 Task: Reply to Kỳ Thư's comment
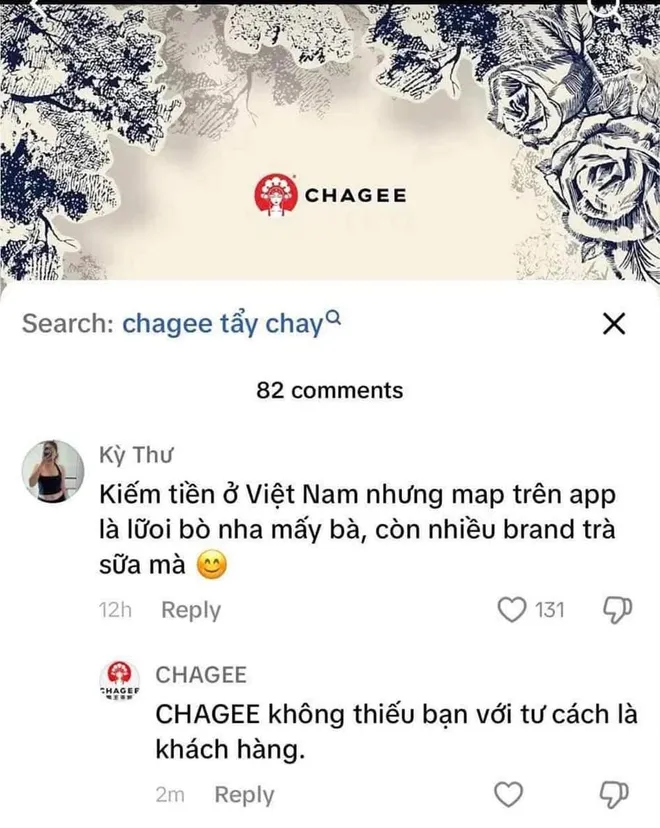191,610
